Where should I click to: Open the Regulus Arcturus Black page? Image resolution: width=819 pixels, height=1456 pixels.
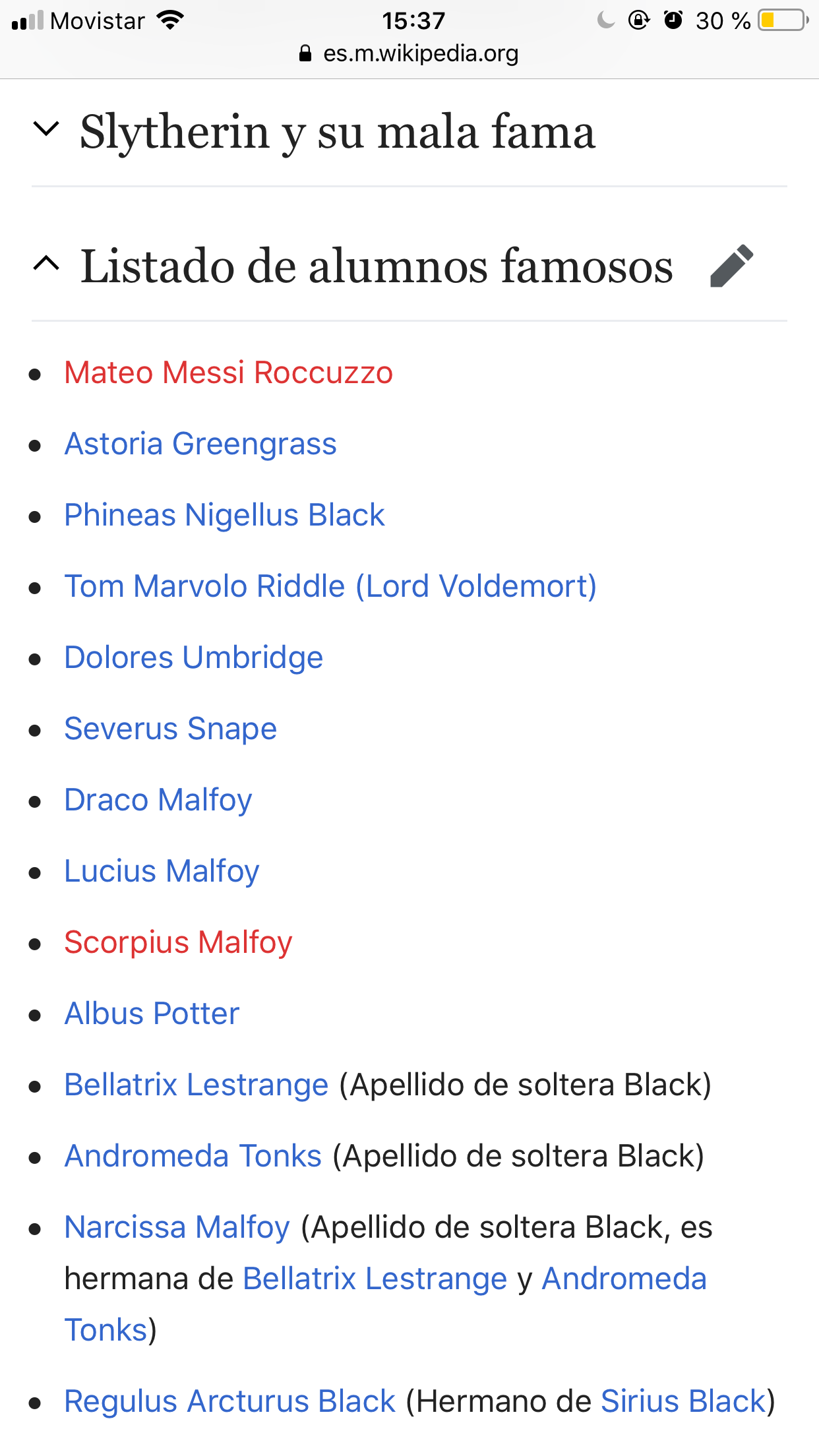point(229,1402)
